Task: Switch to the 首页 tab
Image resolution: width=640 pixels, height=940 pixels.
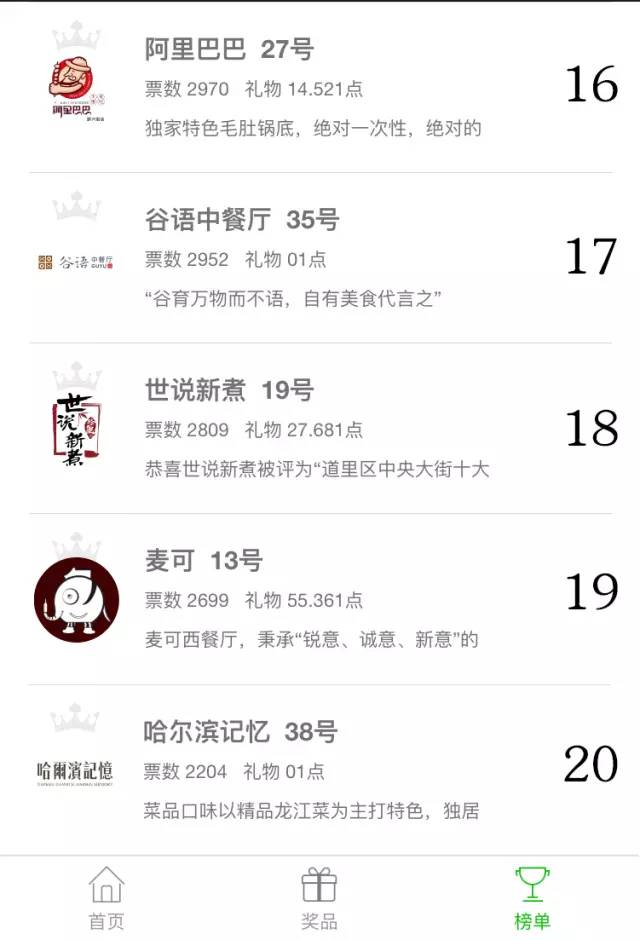Action: tap(106, 898)
